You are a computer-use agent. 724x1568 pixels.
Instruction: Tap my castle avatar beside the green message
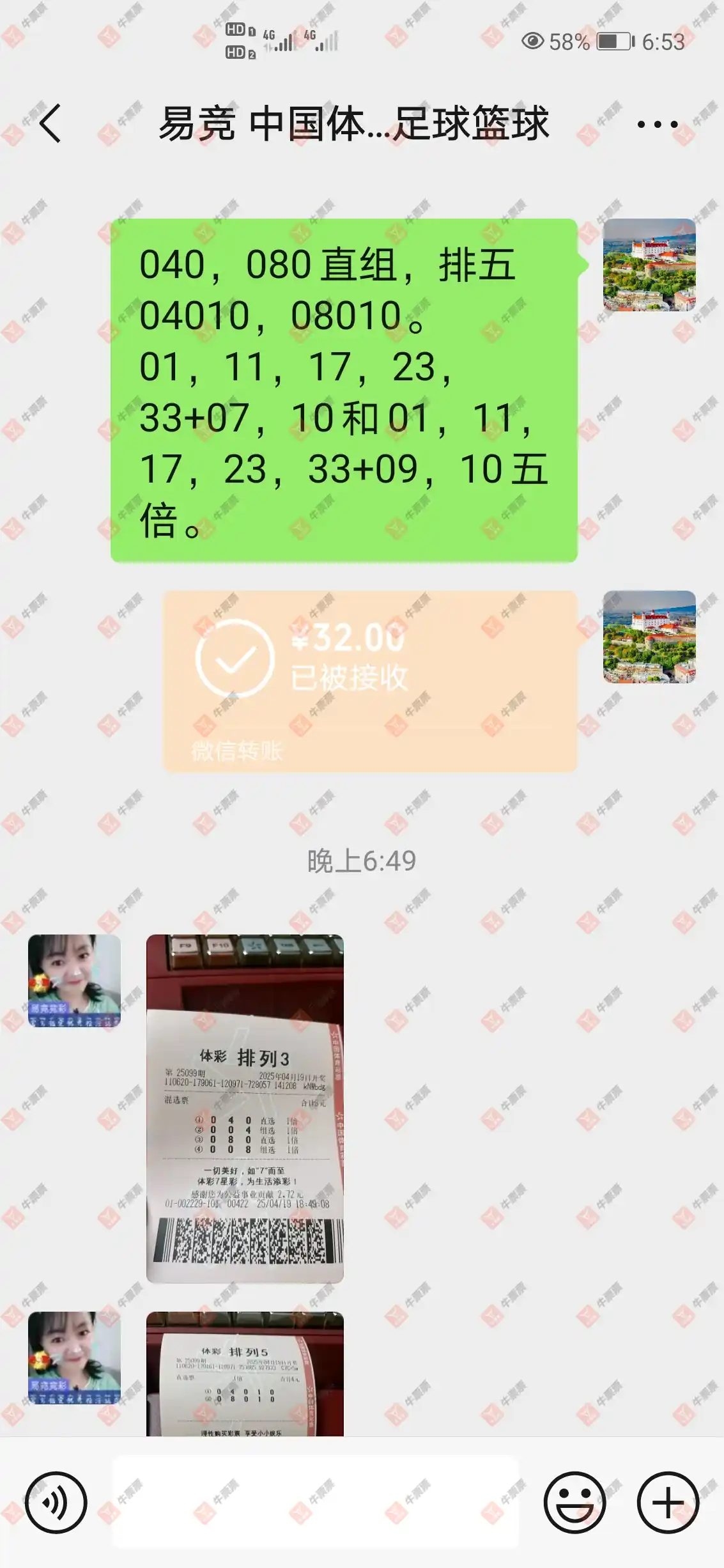[649, 265]
